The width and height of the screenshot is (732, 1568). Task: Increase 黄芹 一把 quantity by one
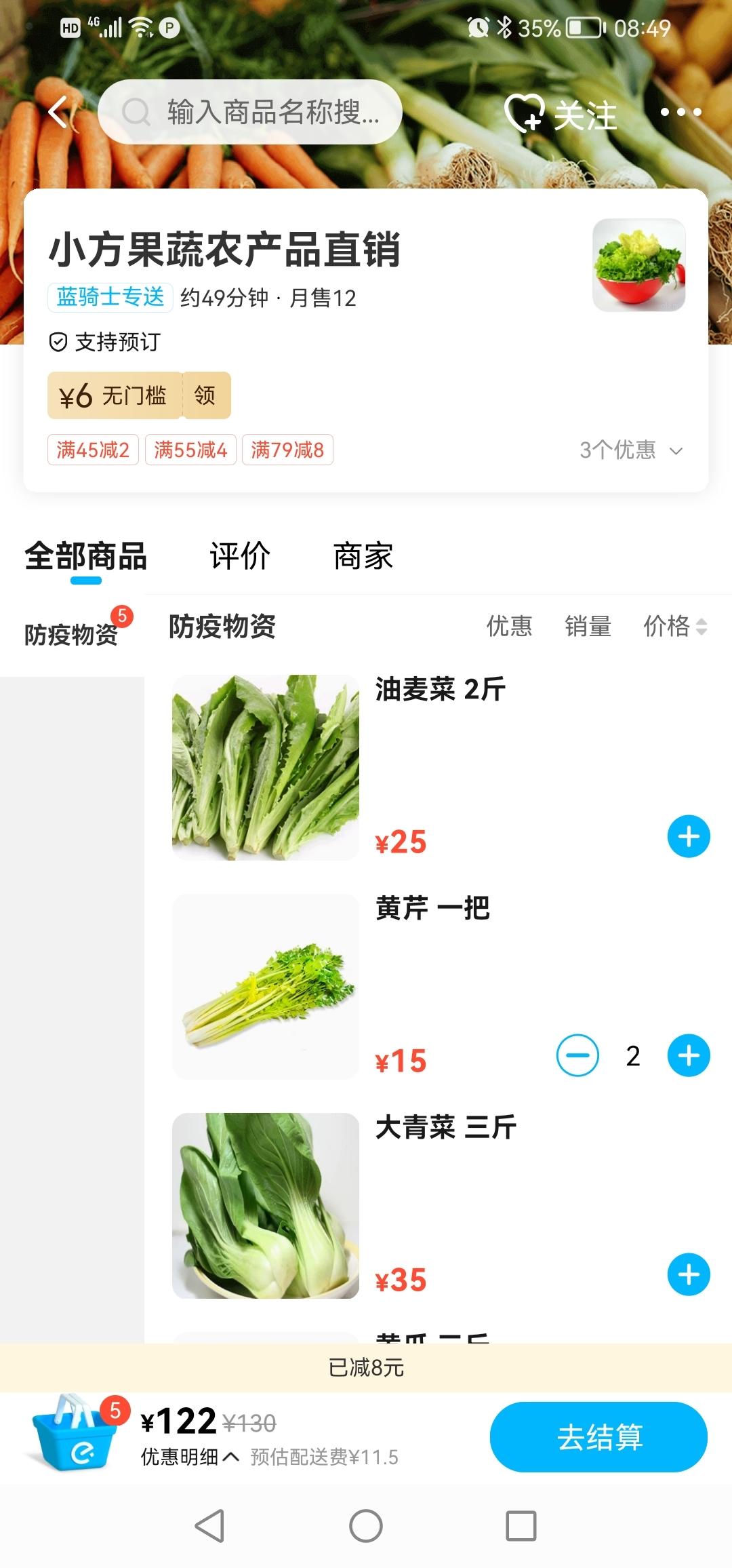click(x=689, y=1055)
